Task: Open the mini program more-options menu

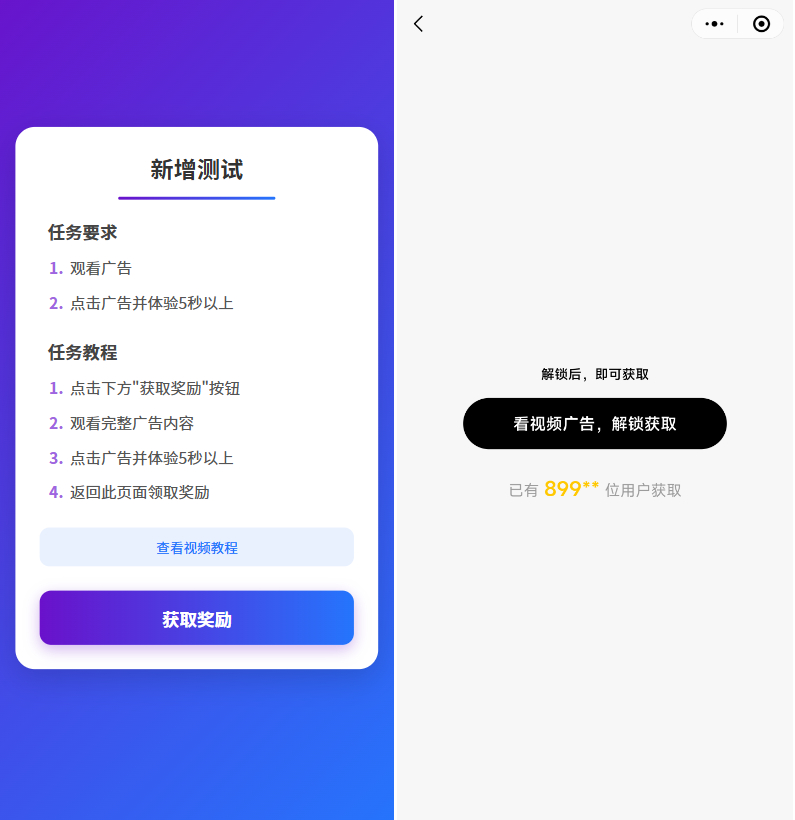Action: (714, 24)
